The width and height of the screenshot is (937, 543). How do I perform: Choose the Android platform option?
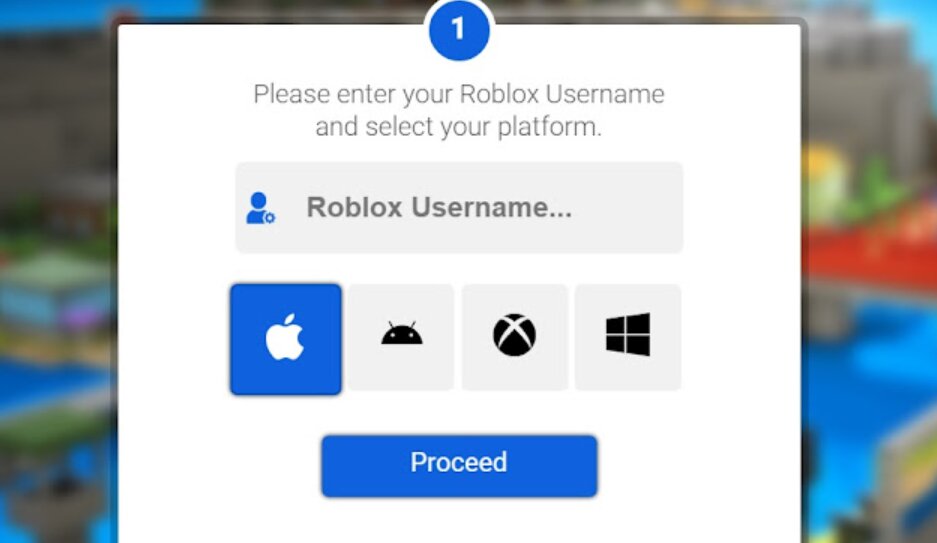click(x=401, y=337)
